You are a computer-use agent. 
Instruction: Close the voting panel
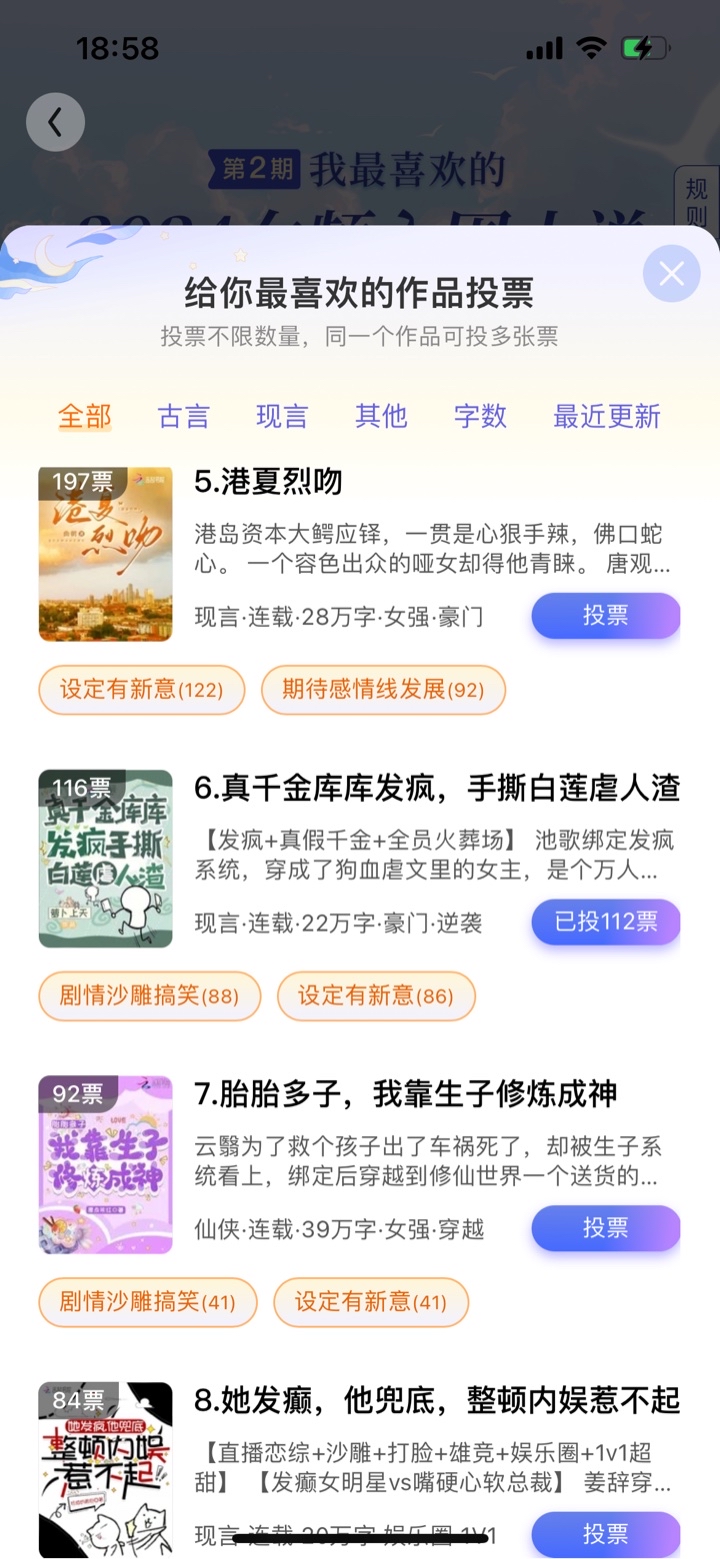tap(671, 273)
